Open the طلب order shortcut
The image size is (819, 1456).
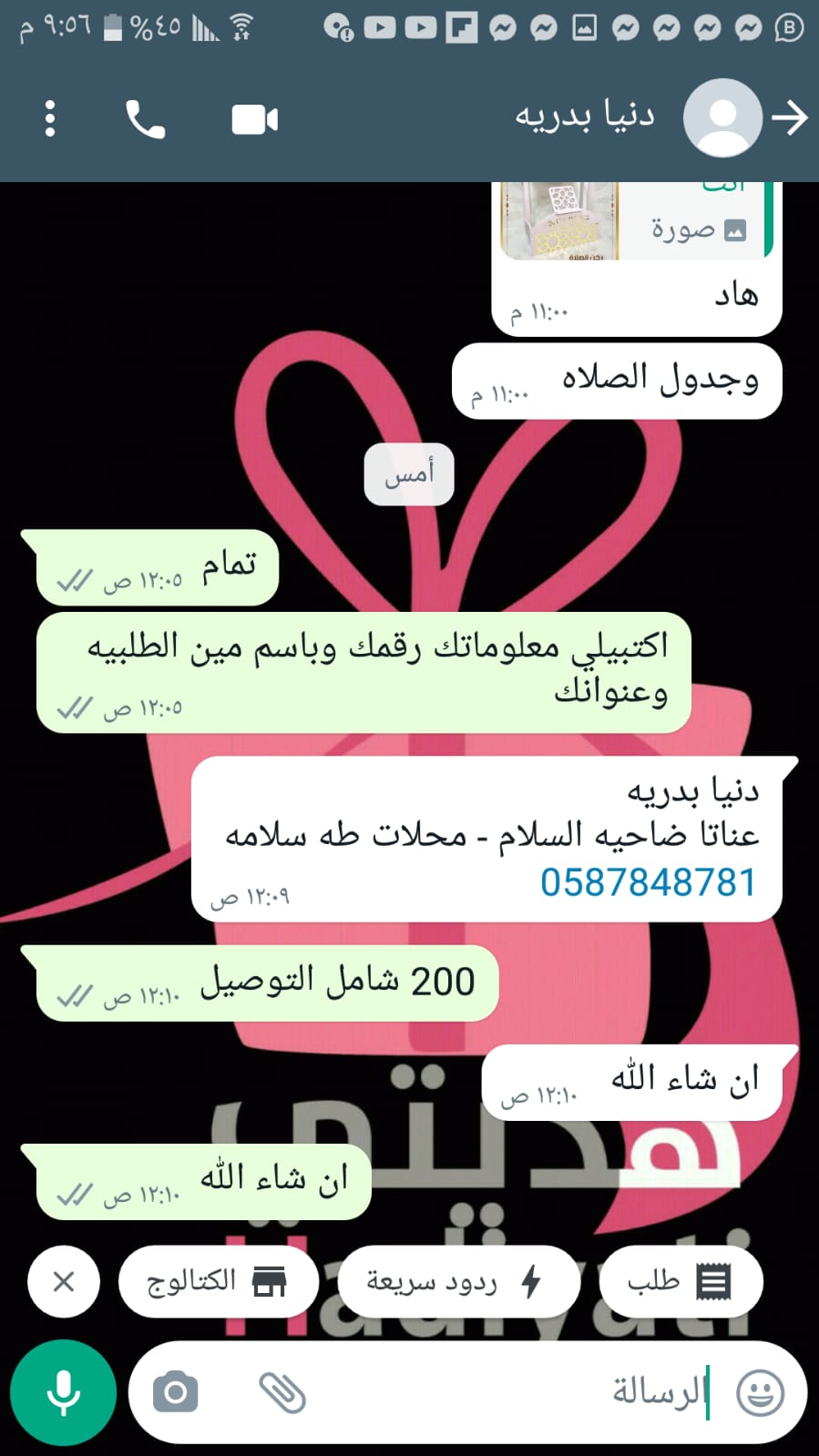click(680, 1281)
